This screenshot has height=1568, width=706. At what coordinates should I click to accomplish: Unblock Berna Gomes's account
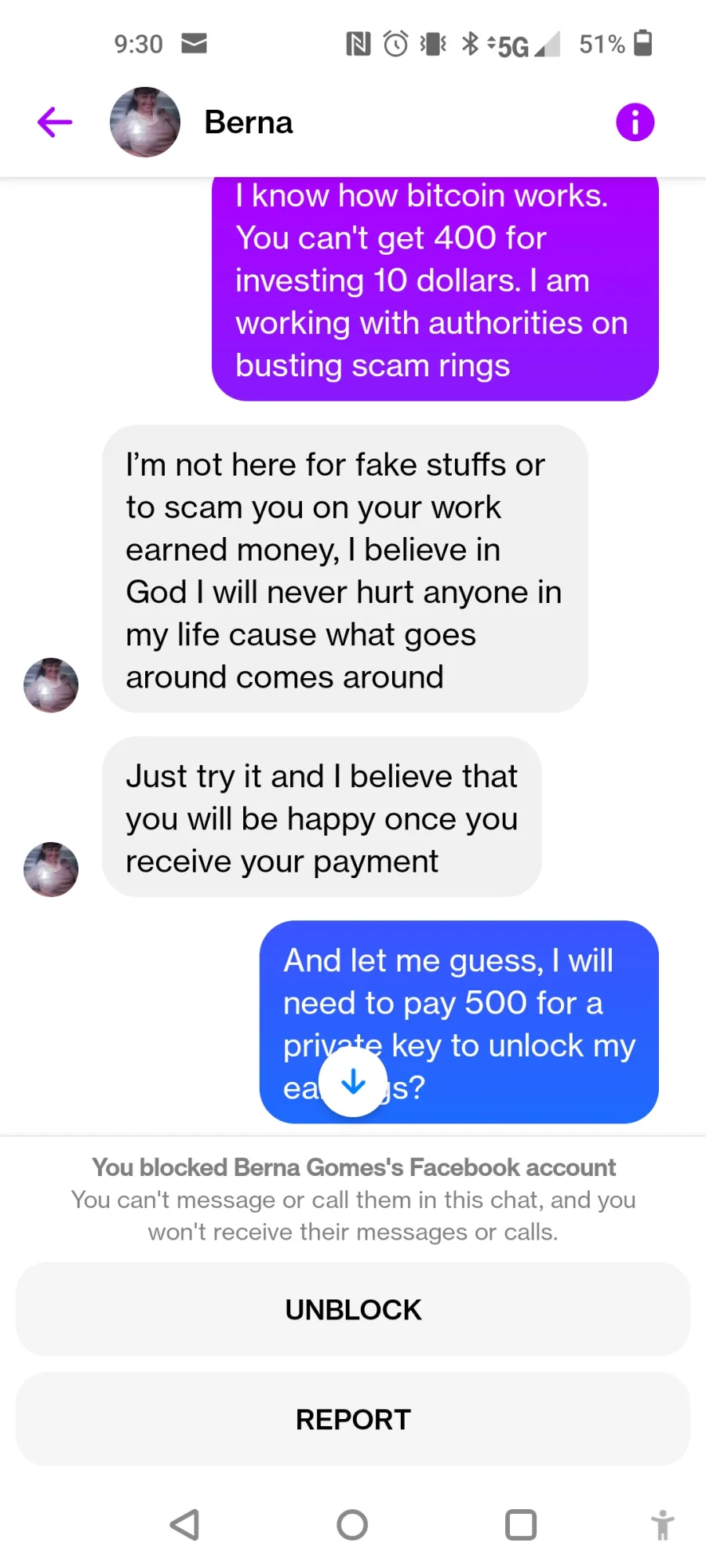tap(353, 1309)
